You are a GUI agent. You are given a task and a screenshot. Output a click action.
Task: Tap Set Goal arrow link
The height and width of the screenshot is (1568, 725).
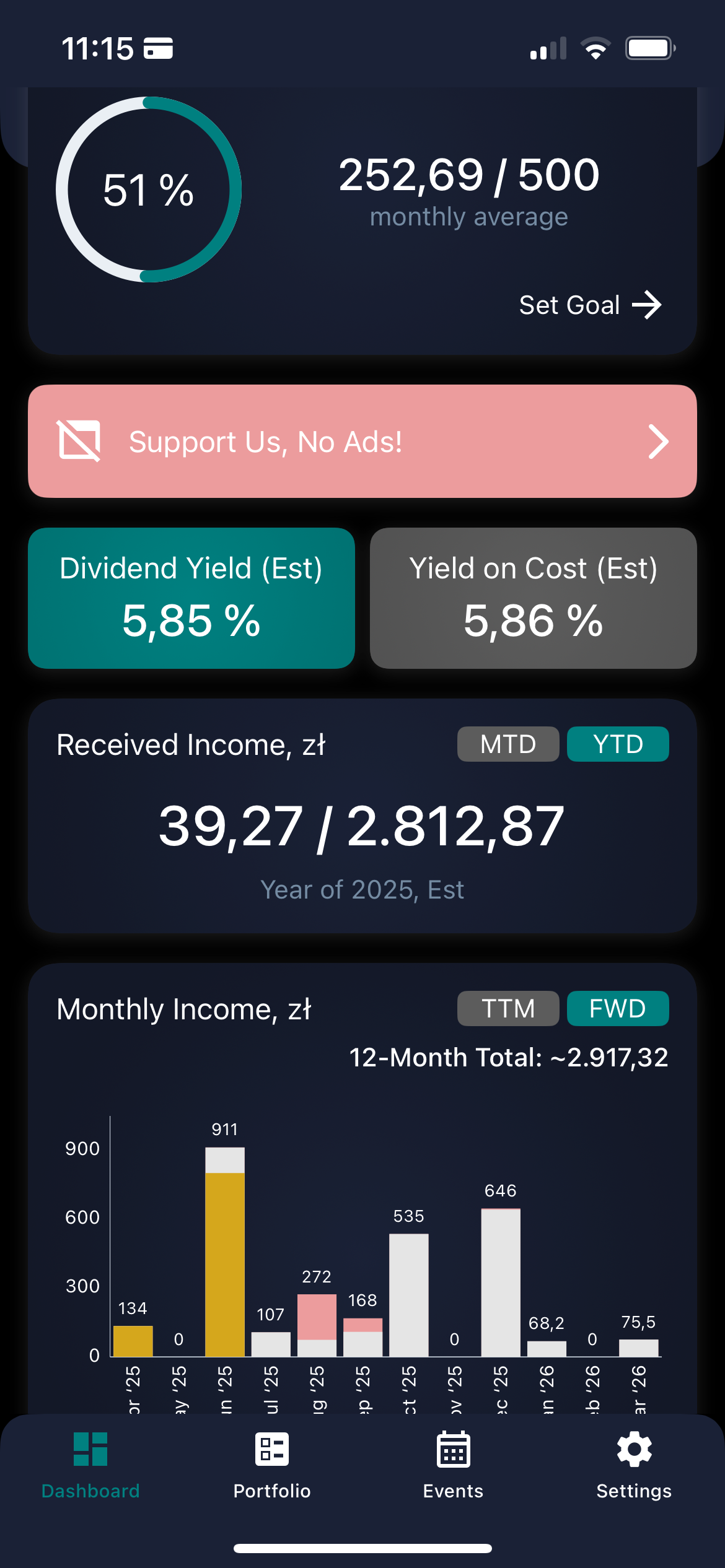(590, 305)
